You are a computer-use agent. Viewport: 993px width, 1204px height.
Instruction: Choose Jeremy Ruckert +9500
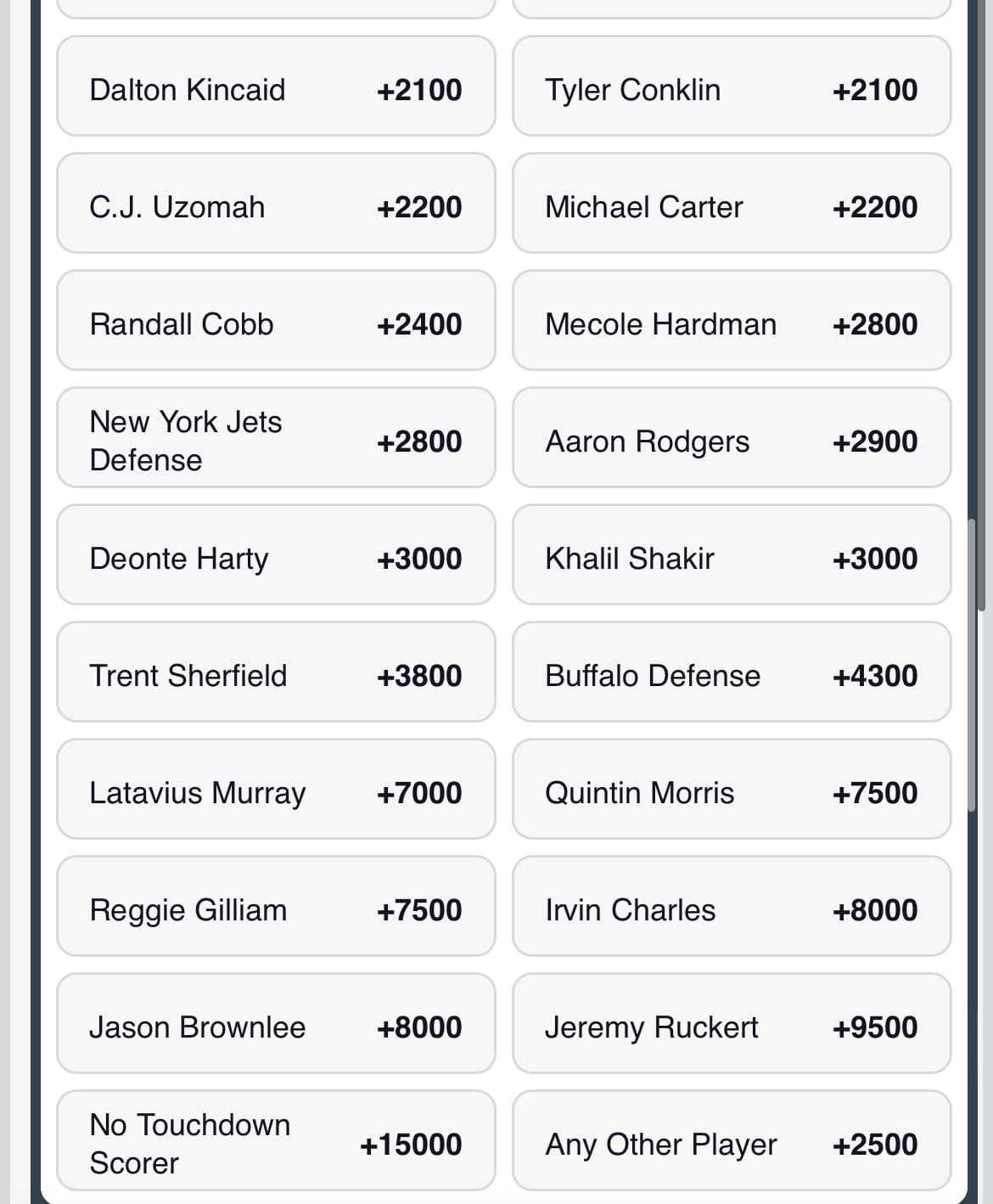(x=731, y=1027)
